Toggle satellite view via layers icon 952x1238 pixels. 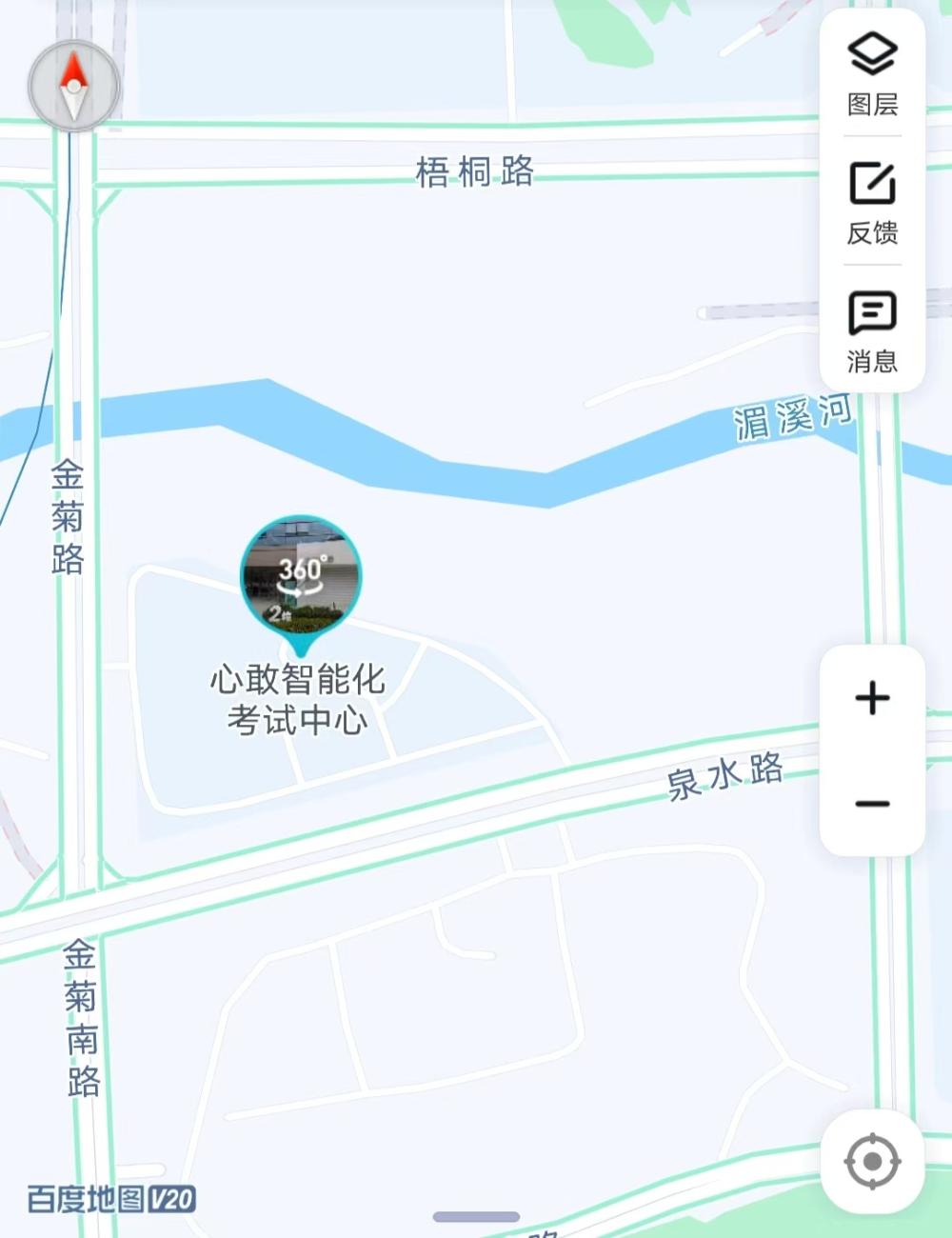871,57
